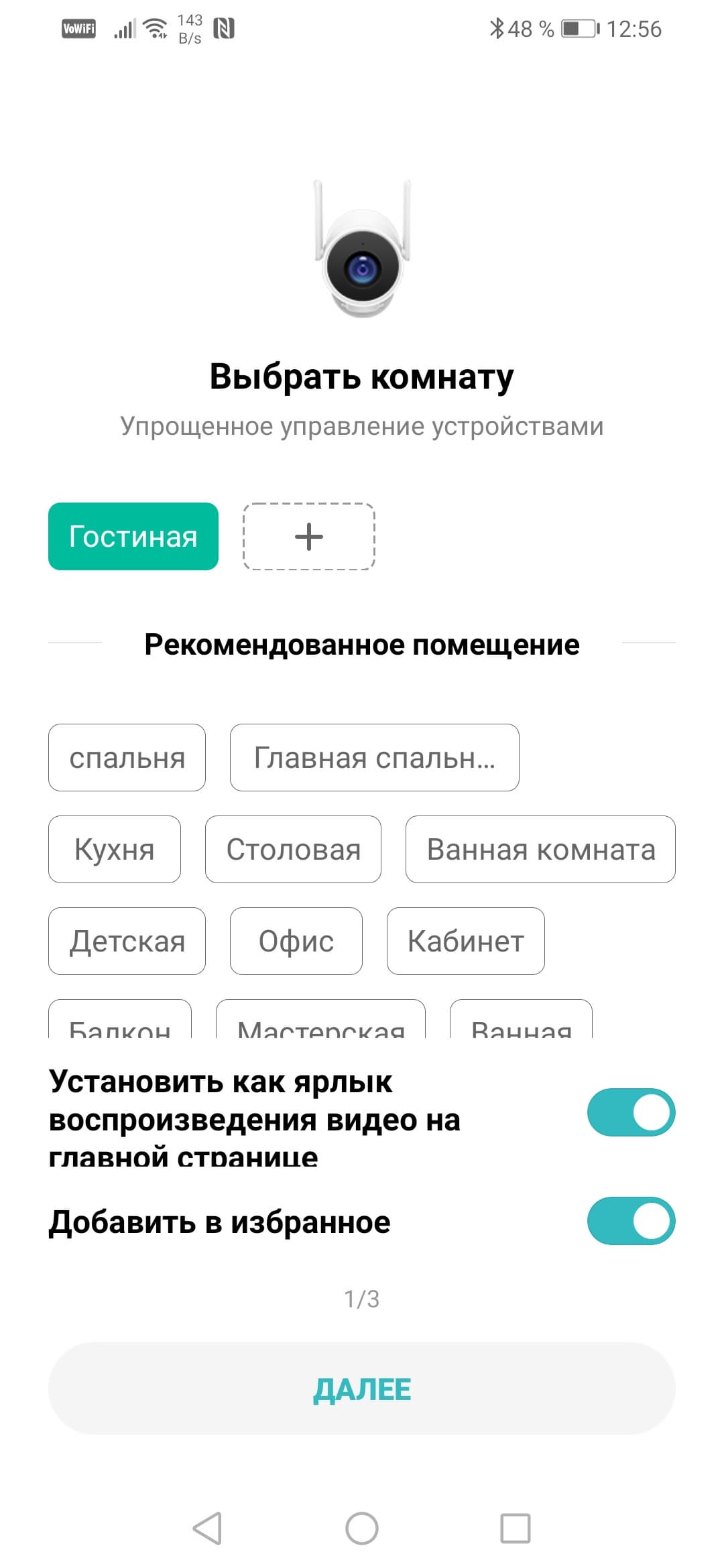The width and height of the screenshot is (724, 1568).
Task: Continue with the ДАЛЕЕ button
Action: 362,1388
